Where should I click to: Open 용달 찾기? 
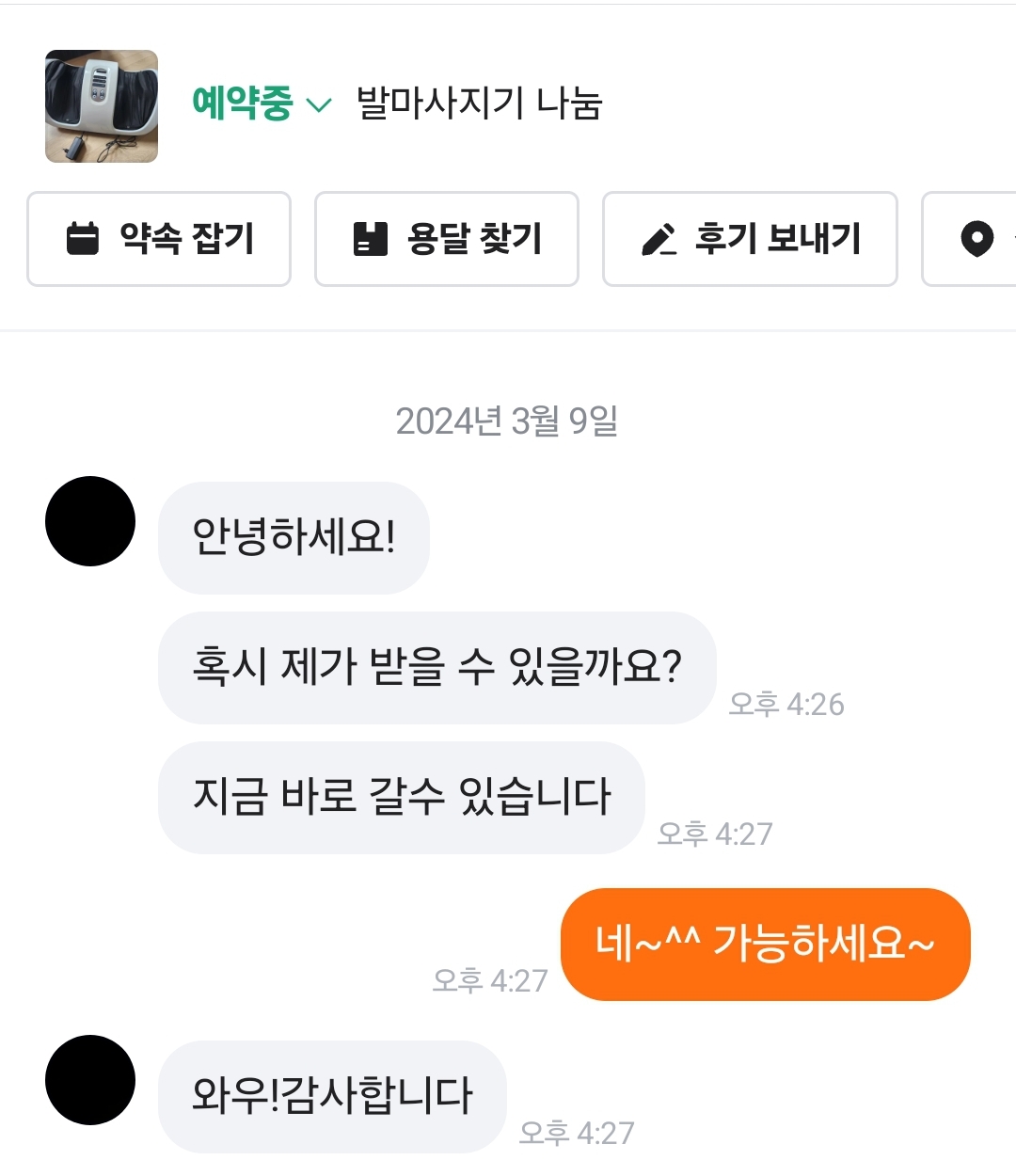[447, 239]
